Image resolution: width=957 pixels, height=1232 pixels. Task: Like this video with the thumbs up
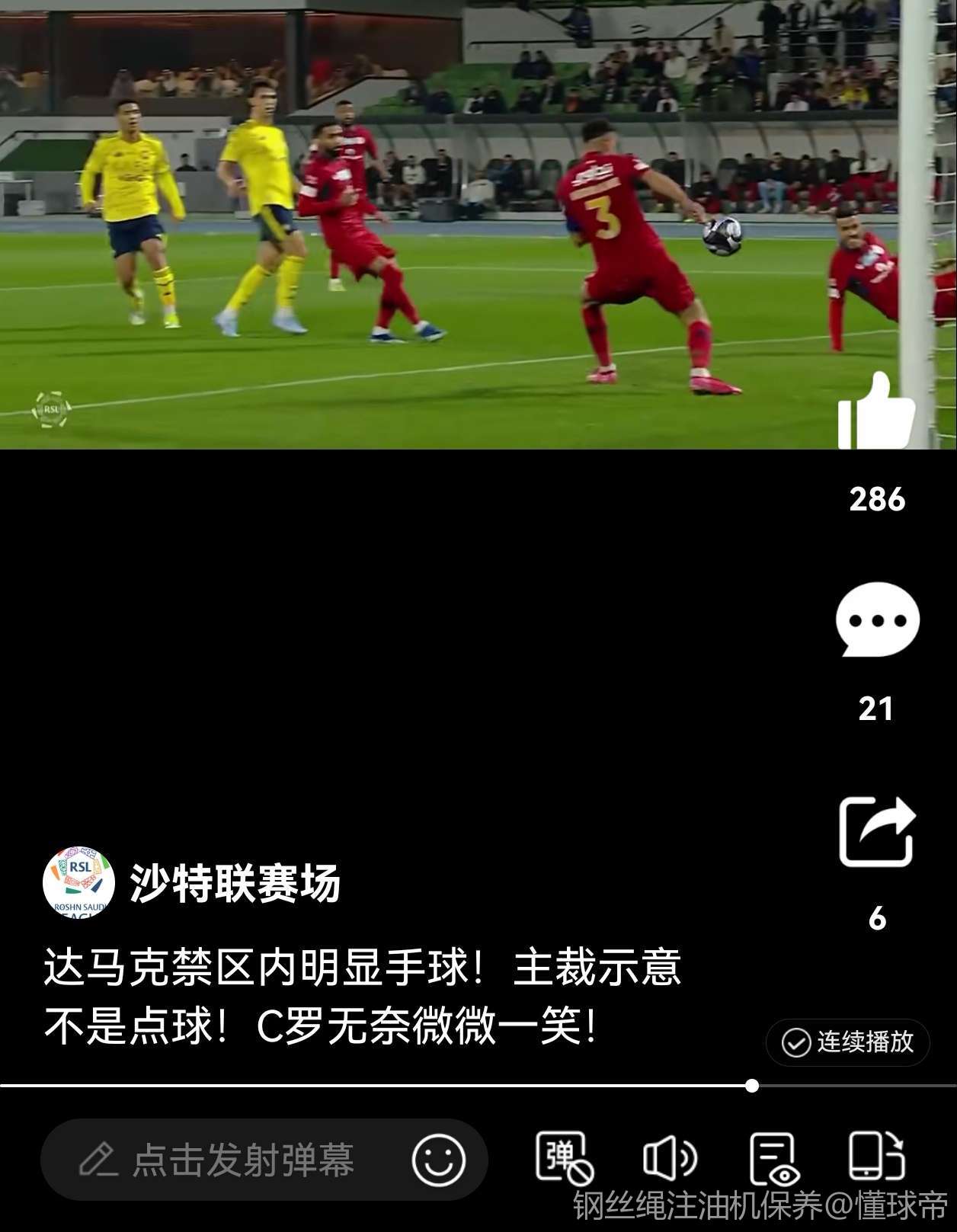(876, 411)
